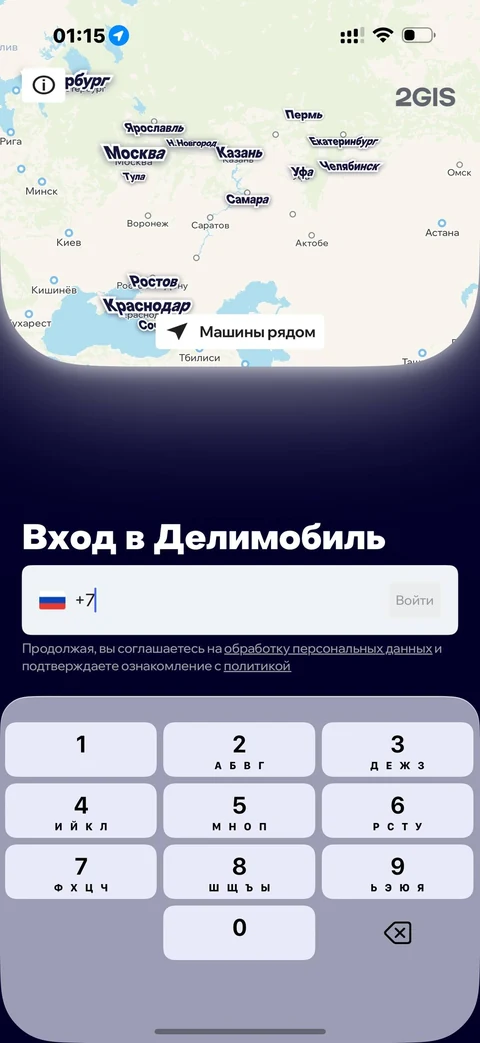Select the Москва city label on the map

click(134, 153)
